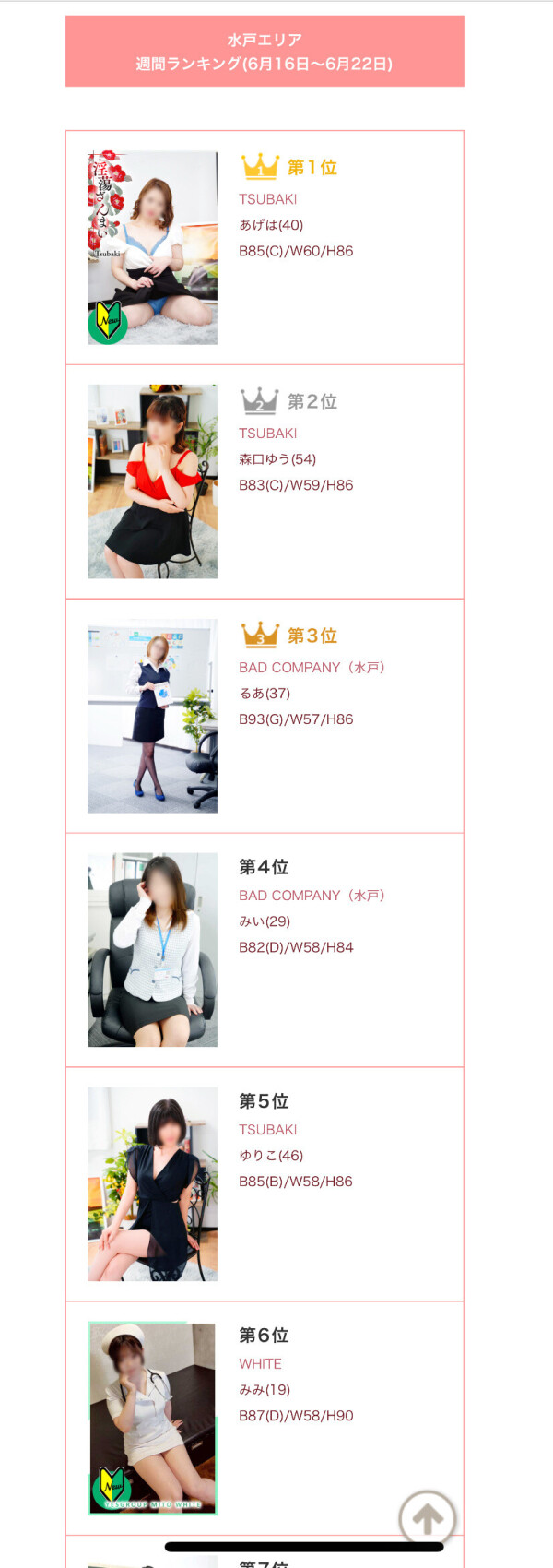Open the fifth-place ゆりこ ranking card
Screen dimensions: 553x1568
pos(265,1184)
